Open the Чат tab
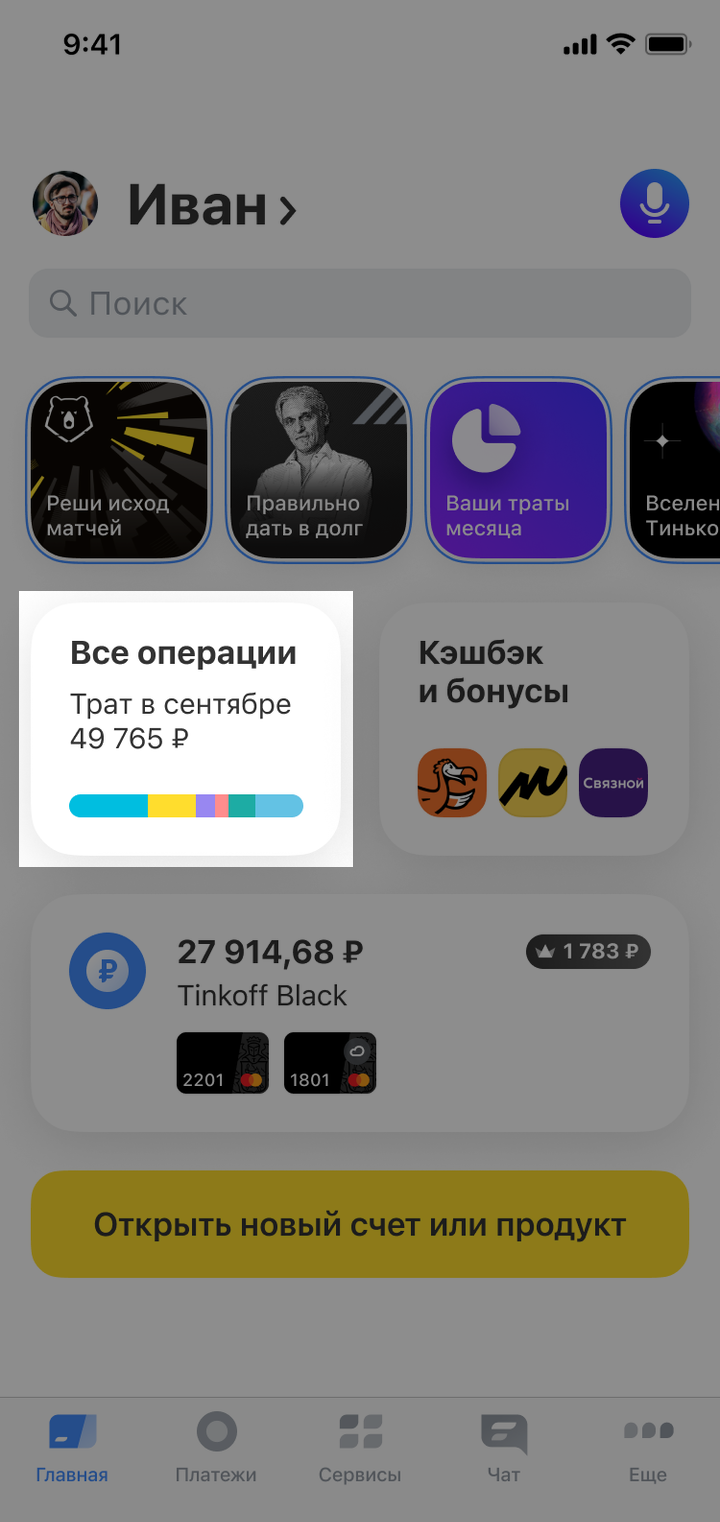The height and width of the screenshot is (1522, 720). [x=503, y=1448]
